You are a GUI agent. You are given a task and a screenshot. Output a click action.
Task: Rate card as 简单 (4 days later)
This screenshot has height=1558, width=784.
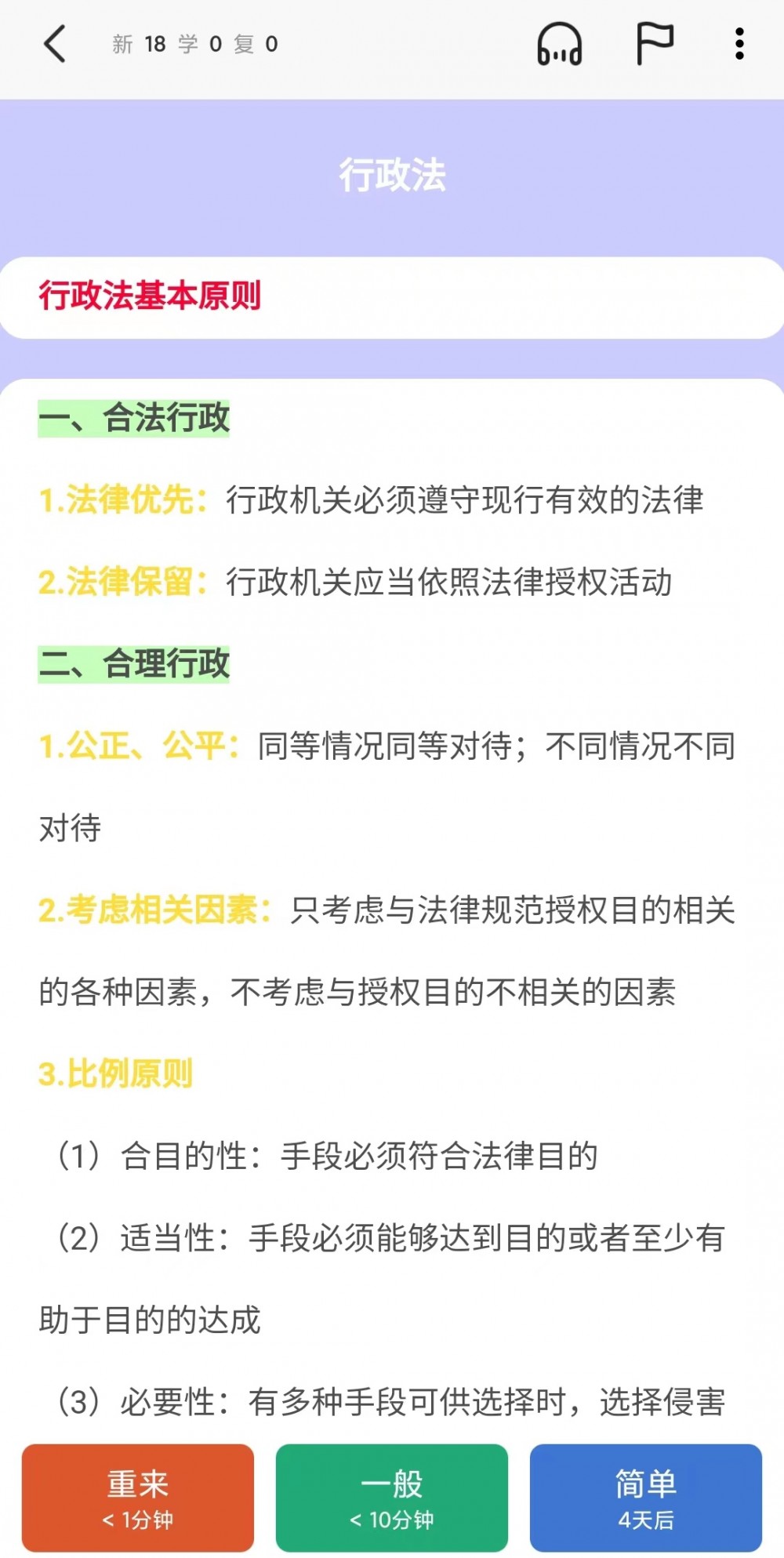tap(646, 1498)
